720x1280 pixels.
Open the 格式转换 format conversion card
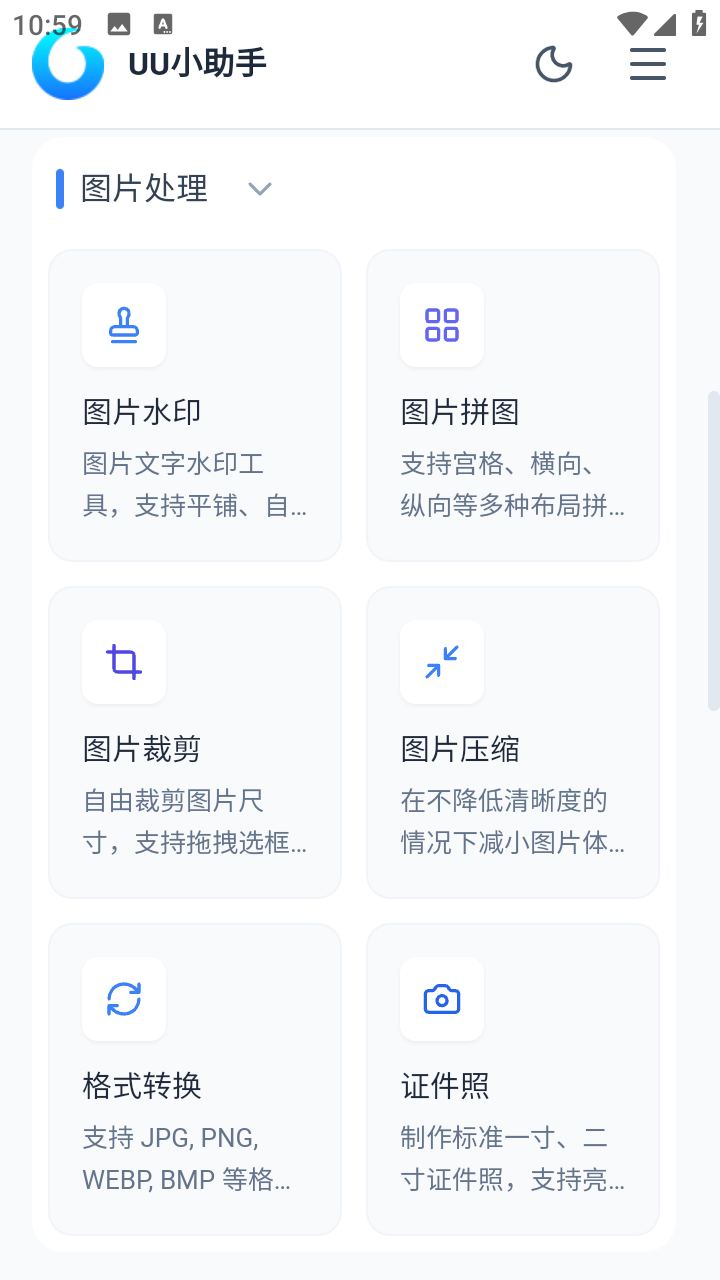194,1080
